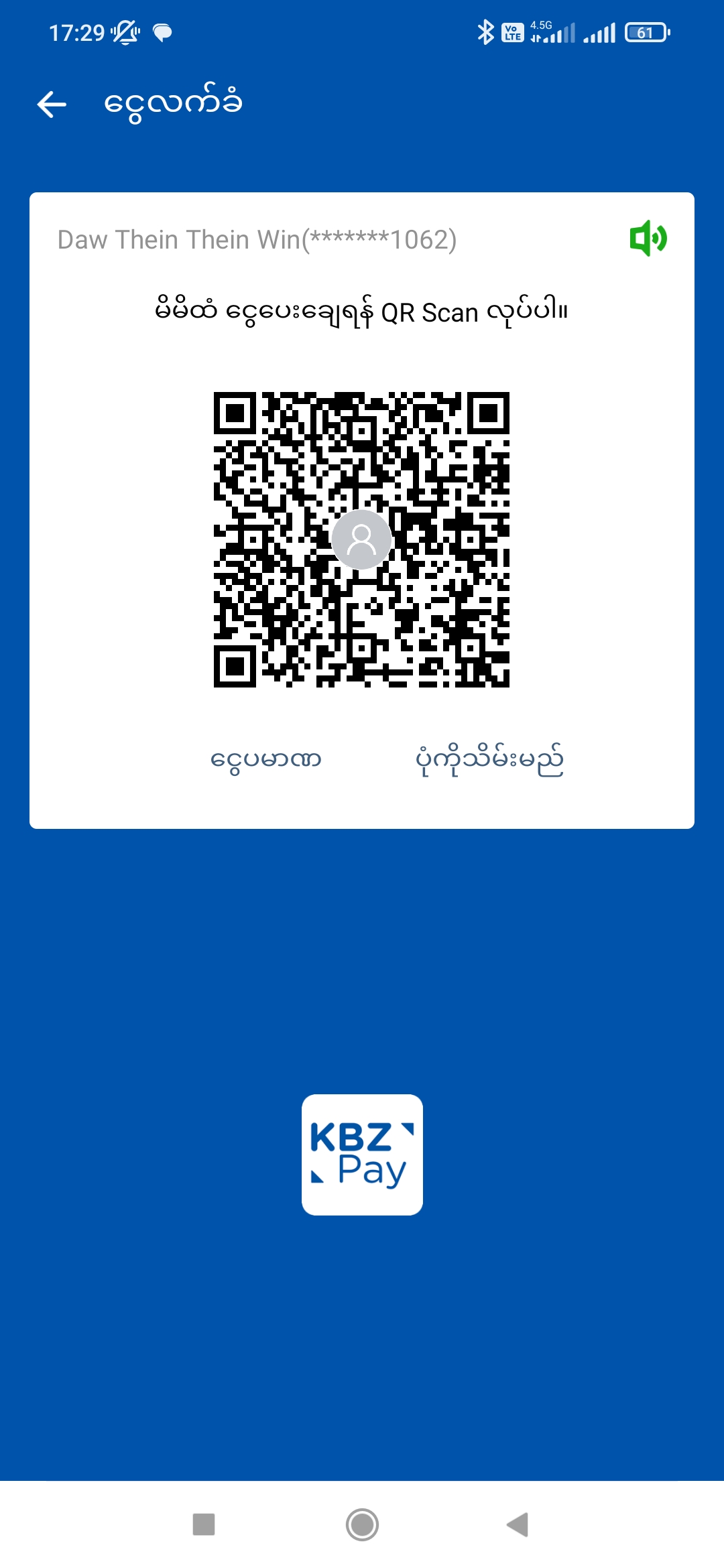Tap ပုံကိုသိမ်းမည် to save the image

[489, 760]
